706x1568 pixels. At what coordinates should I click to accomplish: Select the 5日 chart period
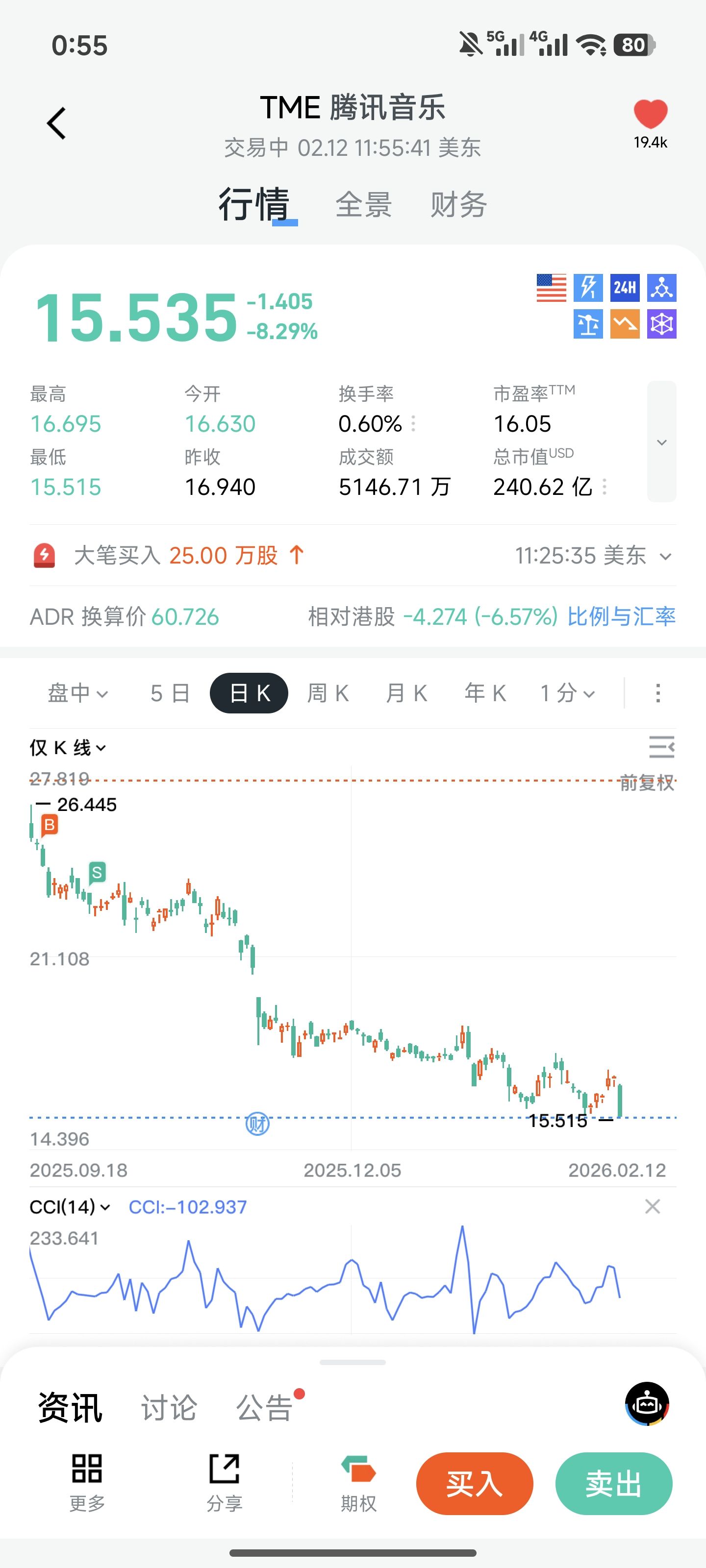(x=170, y=693)
